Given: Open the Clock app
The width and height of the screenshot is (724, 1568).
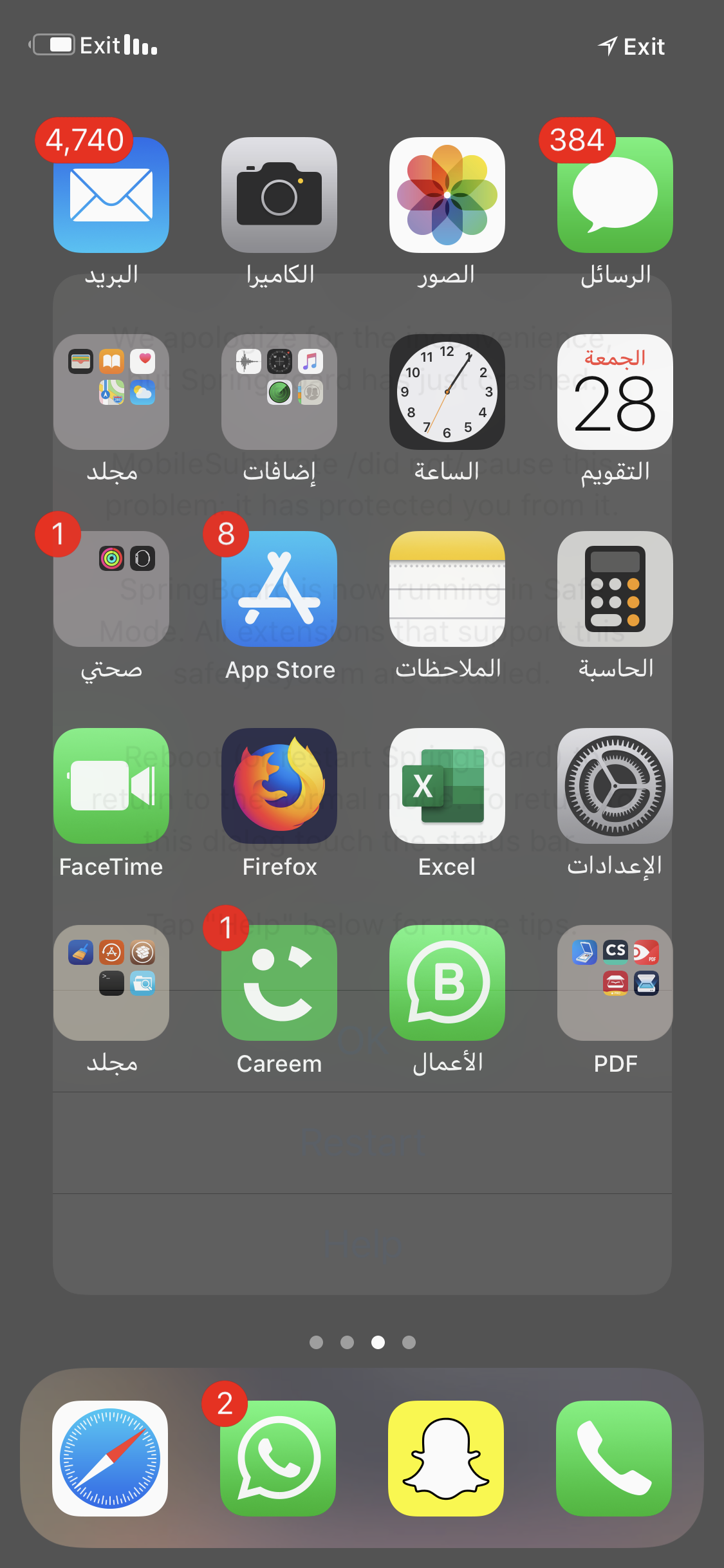Looking at the screenshot, I should pos(447,392).
